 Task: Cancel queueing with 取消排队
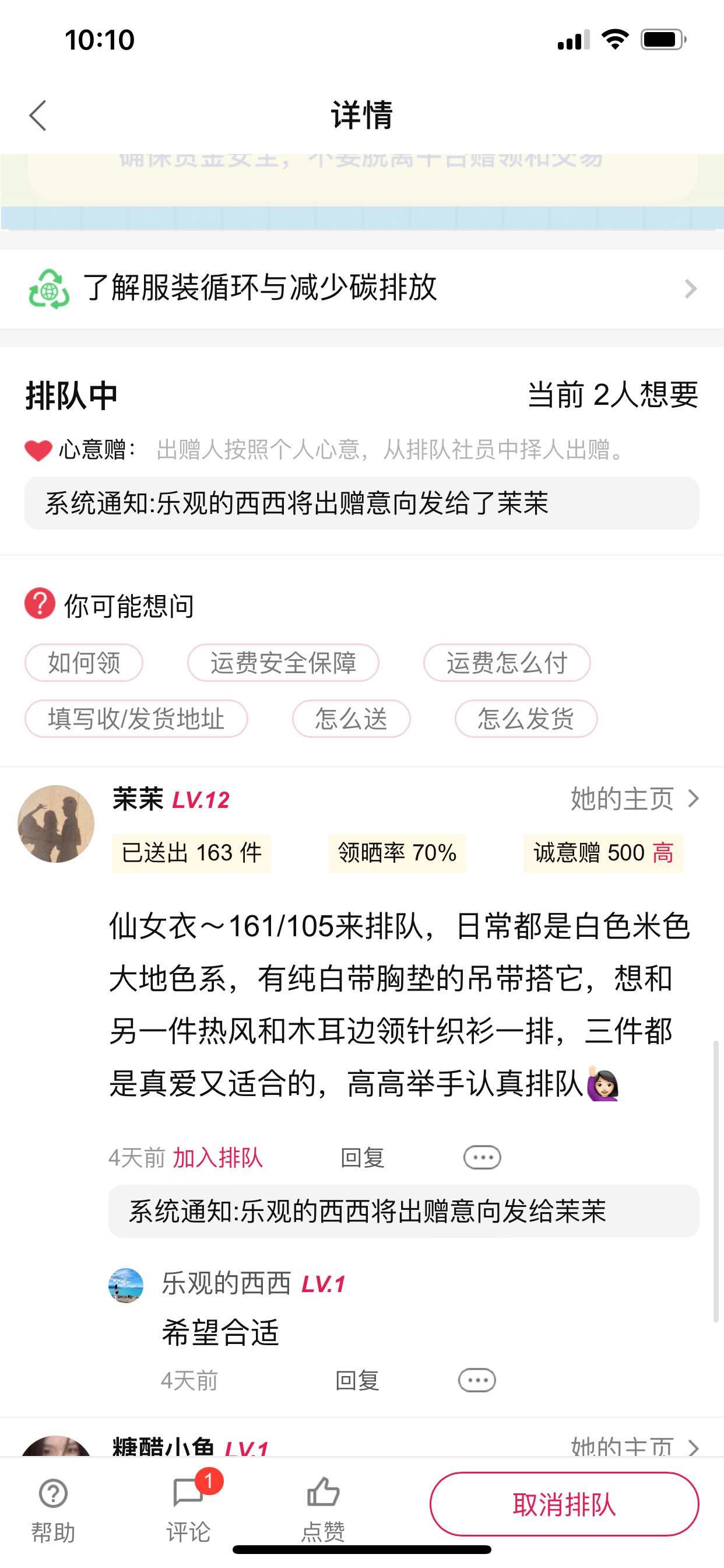click(x=564, y=1504)
